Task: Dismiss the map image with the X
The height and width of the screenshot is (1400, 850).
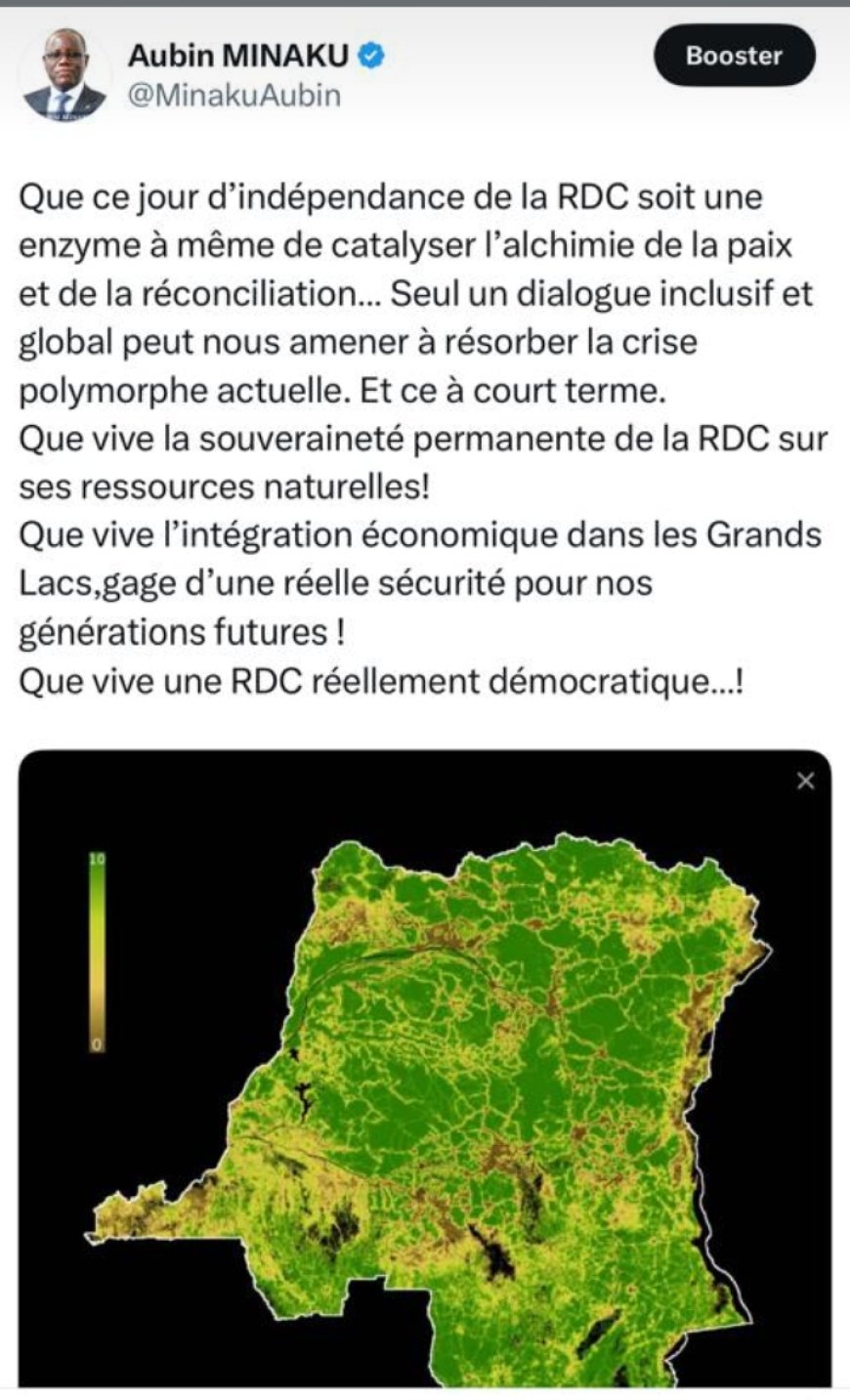Action: point(805,782)
